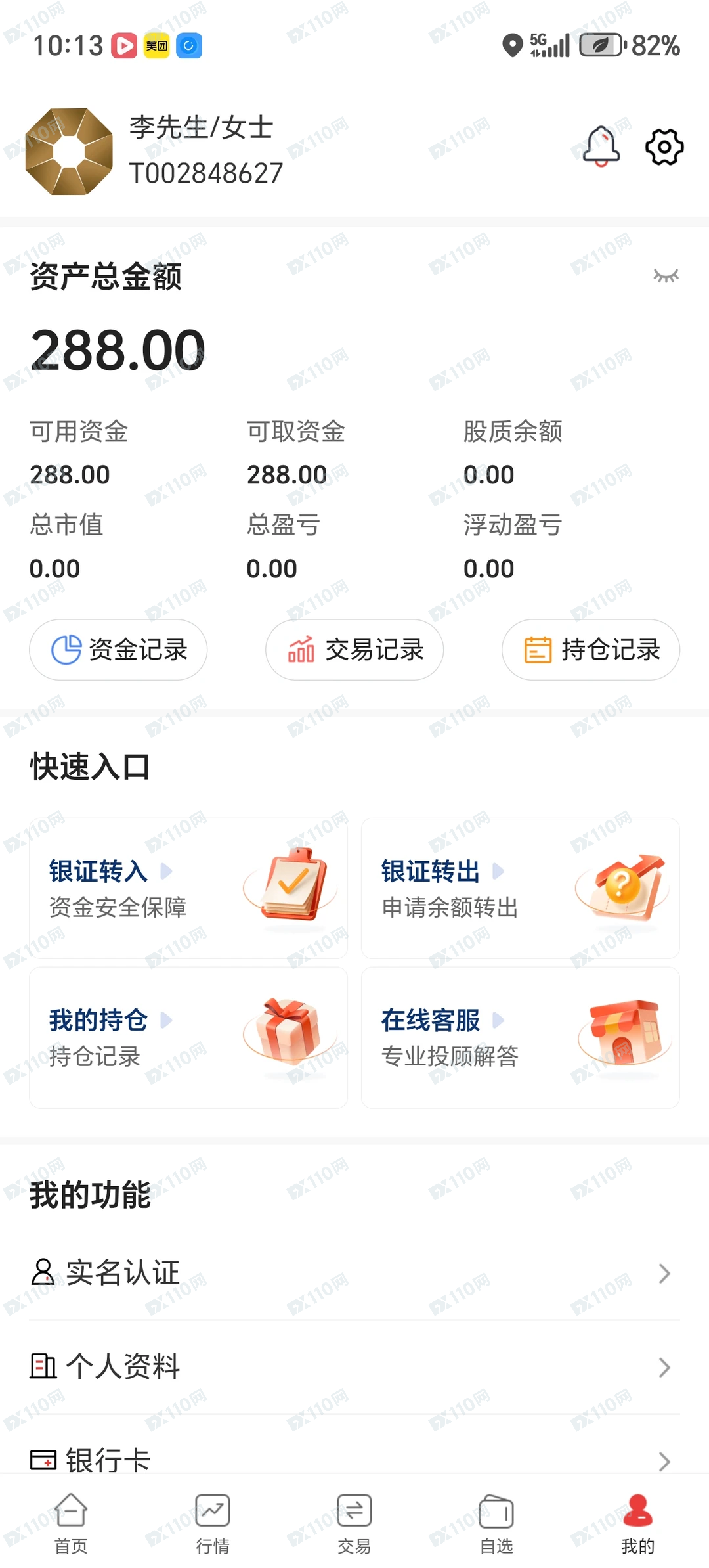
Task: Open 银行卡 details via the chevron
Action: (x=665, y=1461)
